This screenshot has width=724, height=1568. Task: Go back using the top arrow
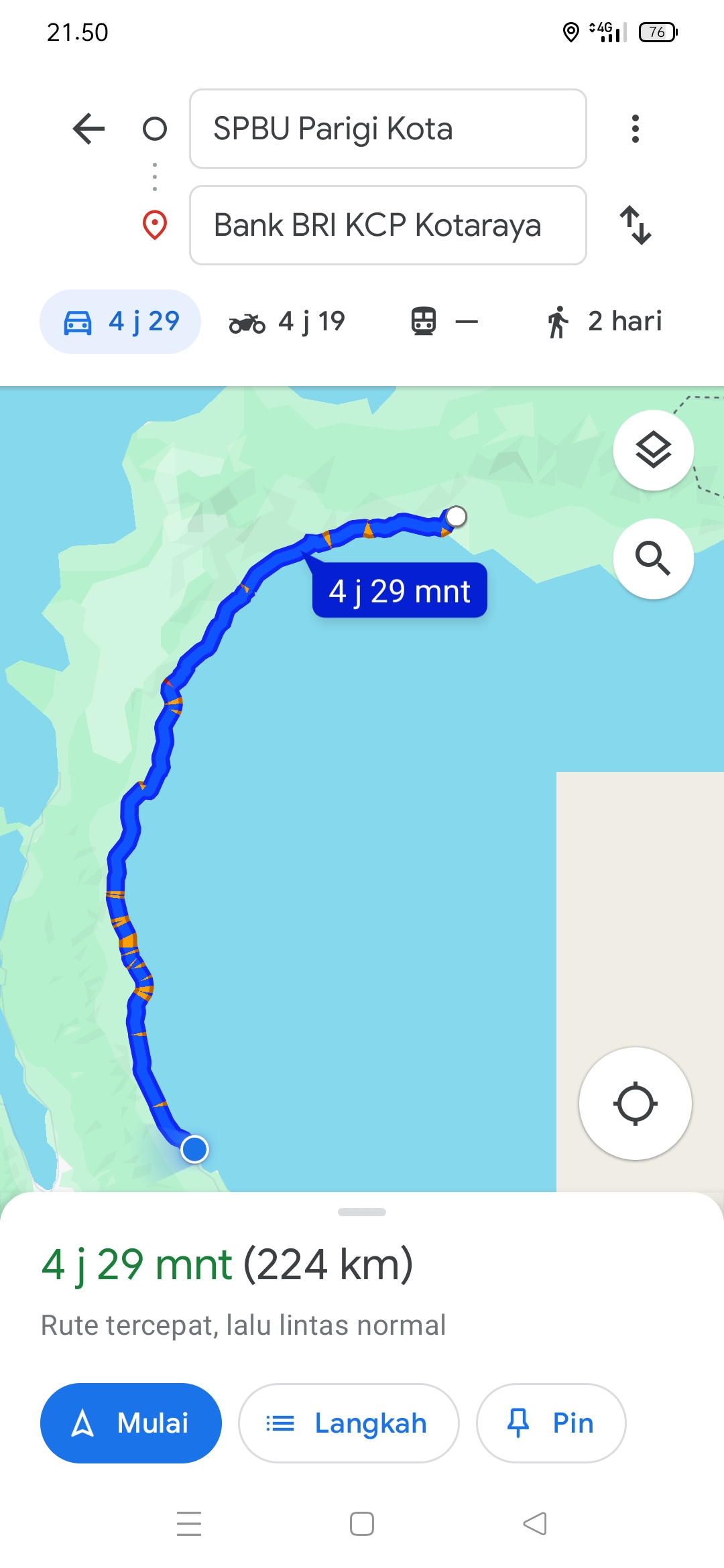88,129
